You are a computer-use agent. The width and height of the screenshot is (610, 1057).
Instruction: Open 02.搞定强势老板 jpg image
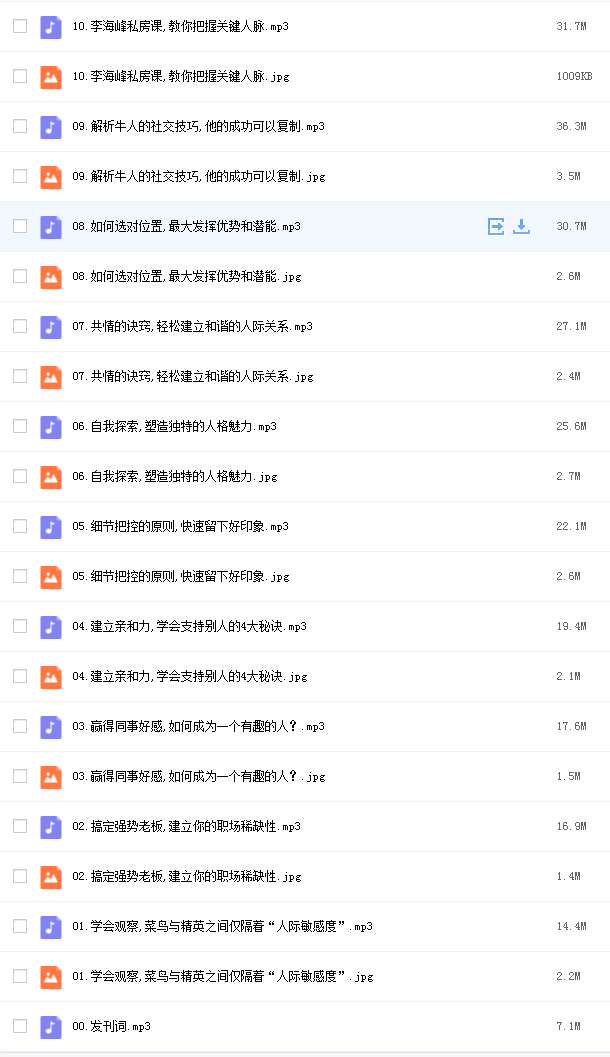click(x=187, y=876)
